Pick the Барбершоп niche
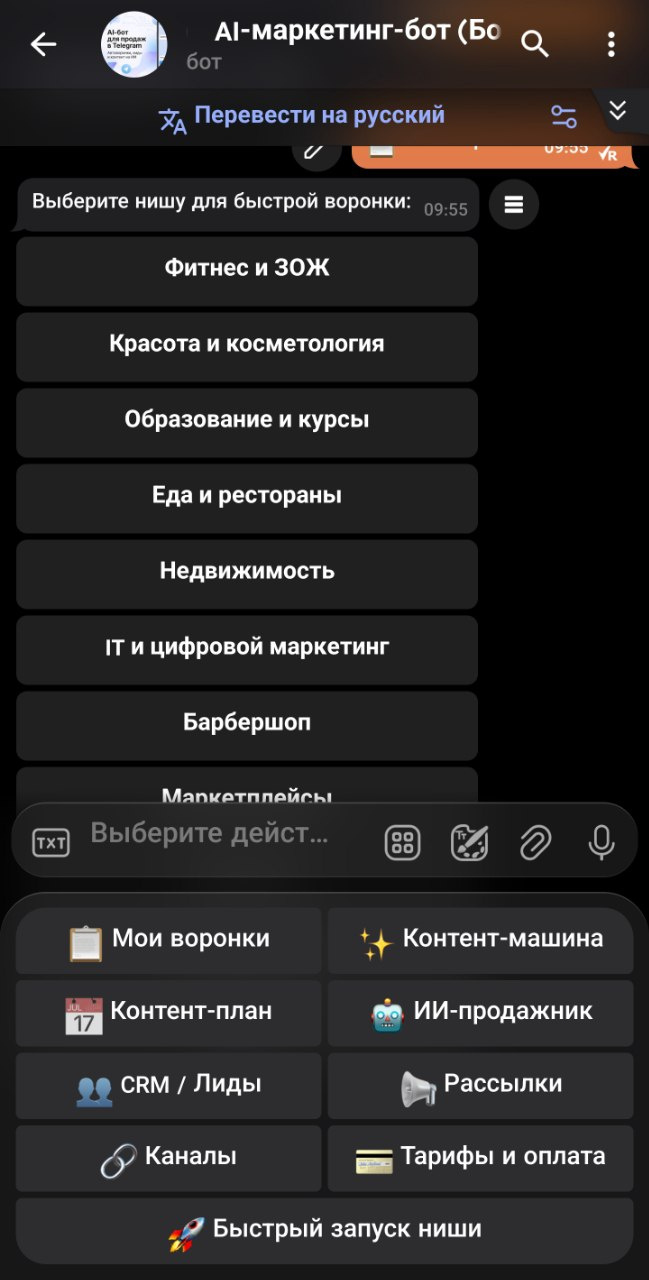The height and width of the screenshot is (1280, 649). pyautogui.click(x=246, y=723)
